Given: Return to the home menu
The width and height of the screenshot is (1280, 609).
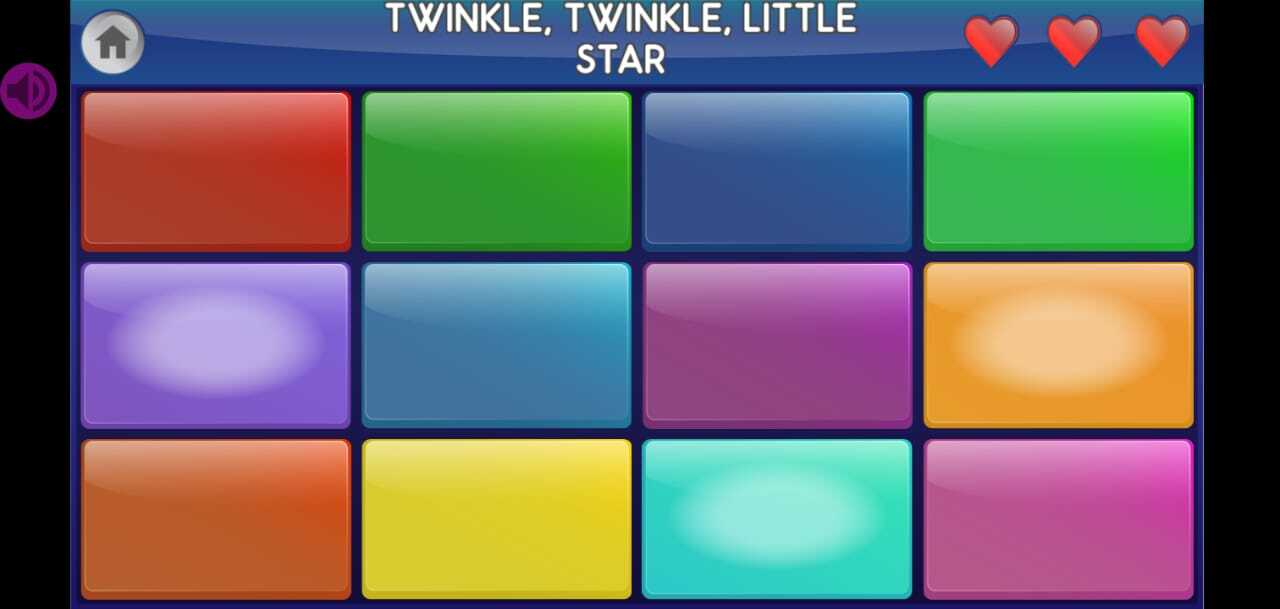Looking at the screenshot, I should point(112,42).
